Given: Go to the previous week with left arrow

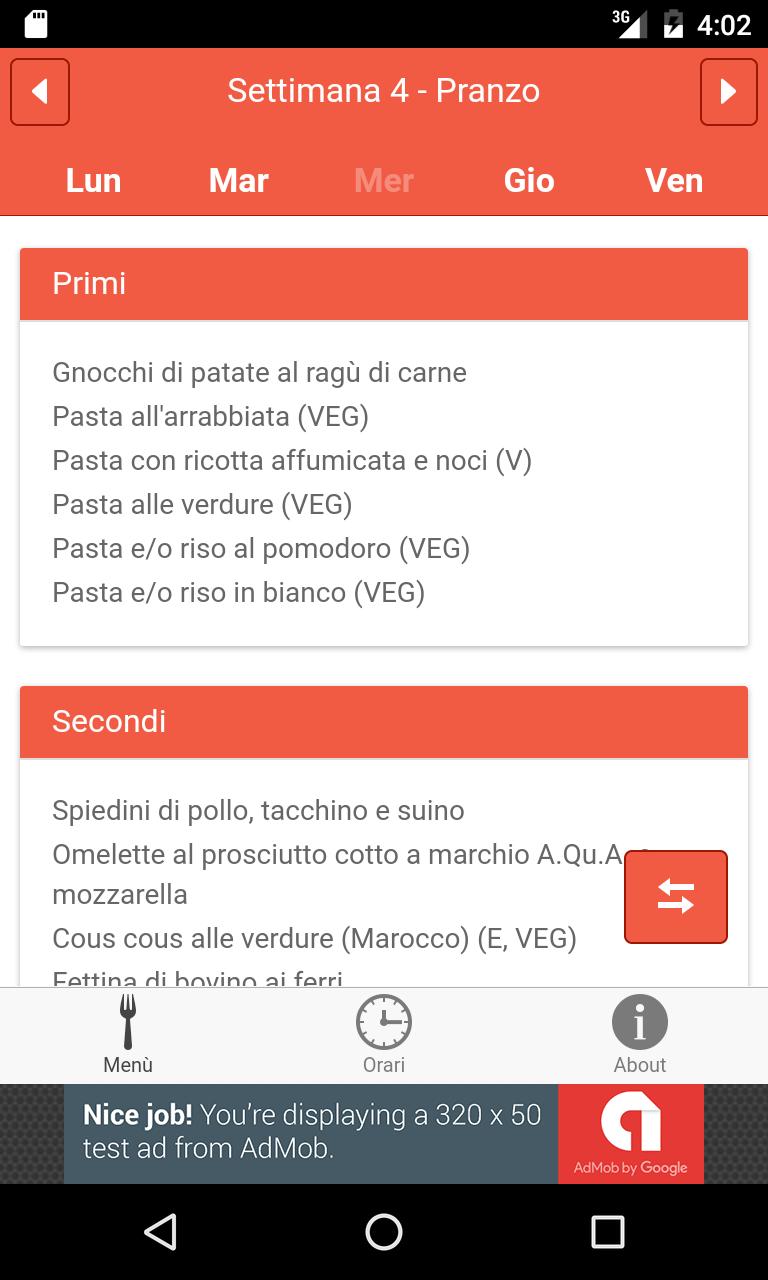Looking at the screenshot, I should (x=40, y=92).
